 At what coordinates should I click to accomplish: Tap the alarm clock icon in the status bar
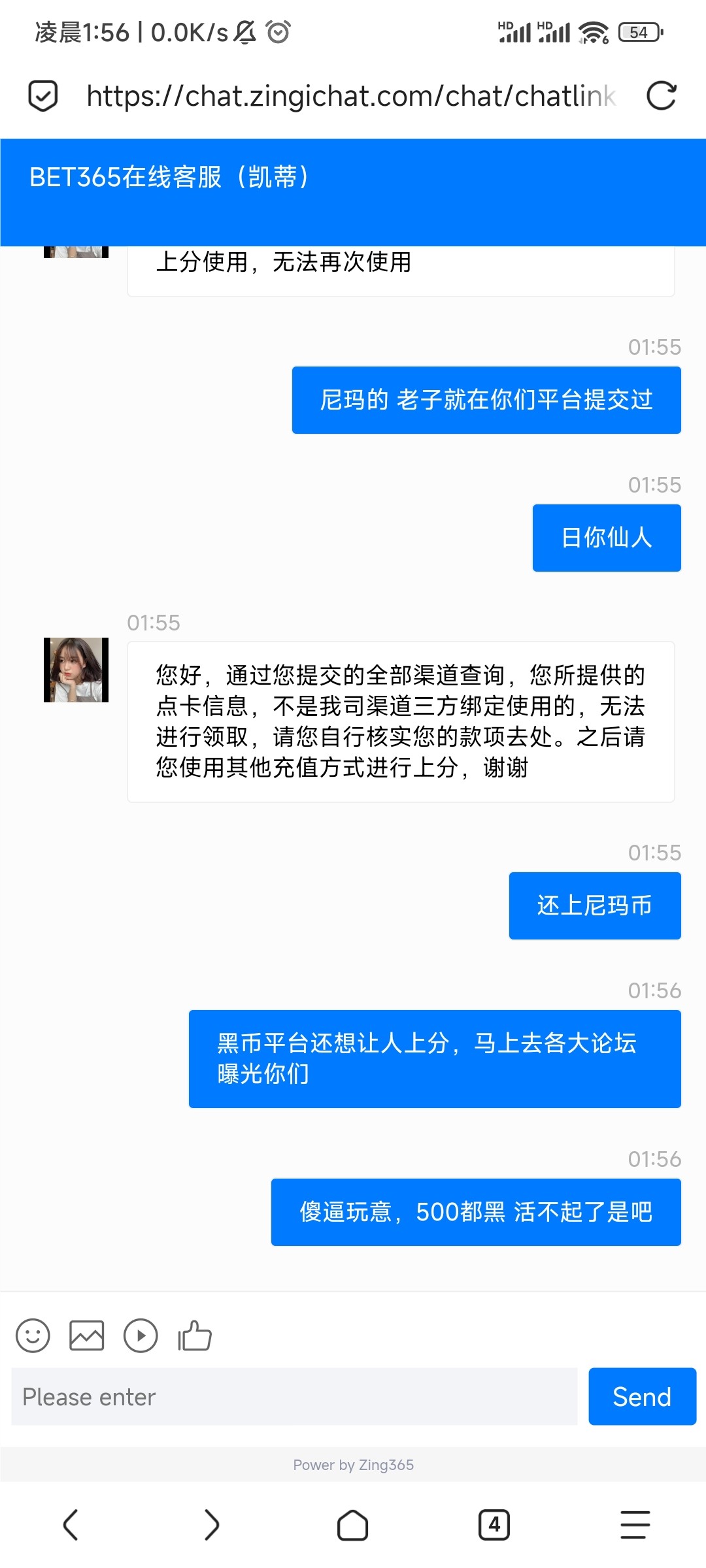click(x=277, y=31)
